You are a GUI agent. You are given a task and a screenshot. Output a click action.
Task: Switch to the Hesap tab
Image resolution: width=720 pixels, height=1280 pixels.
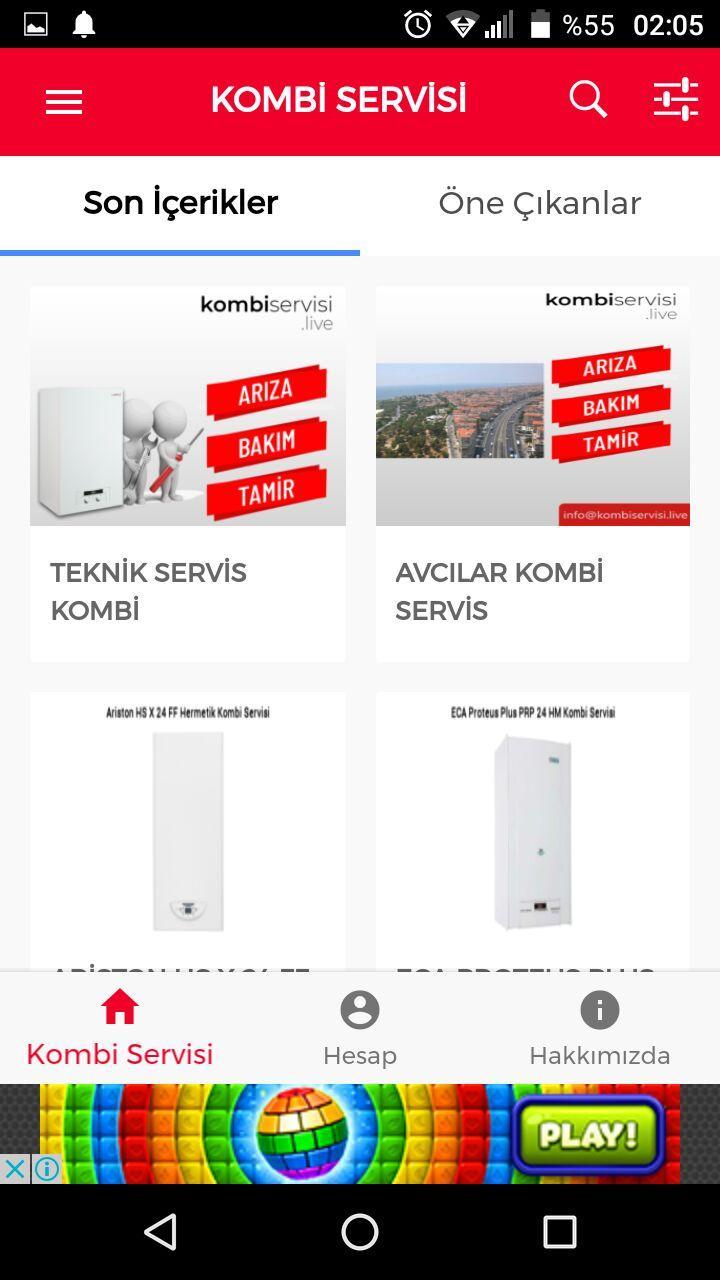coord(360,1028)
